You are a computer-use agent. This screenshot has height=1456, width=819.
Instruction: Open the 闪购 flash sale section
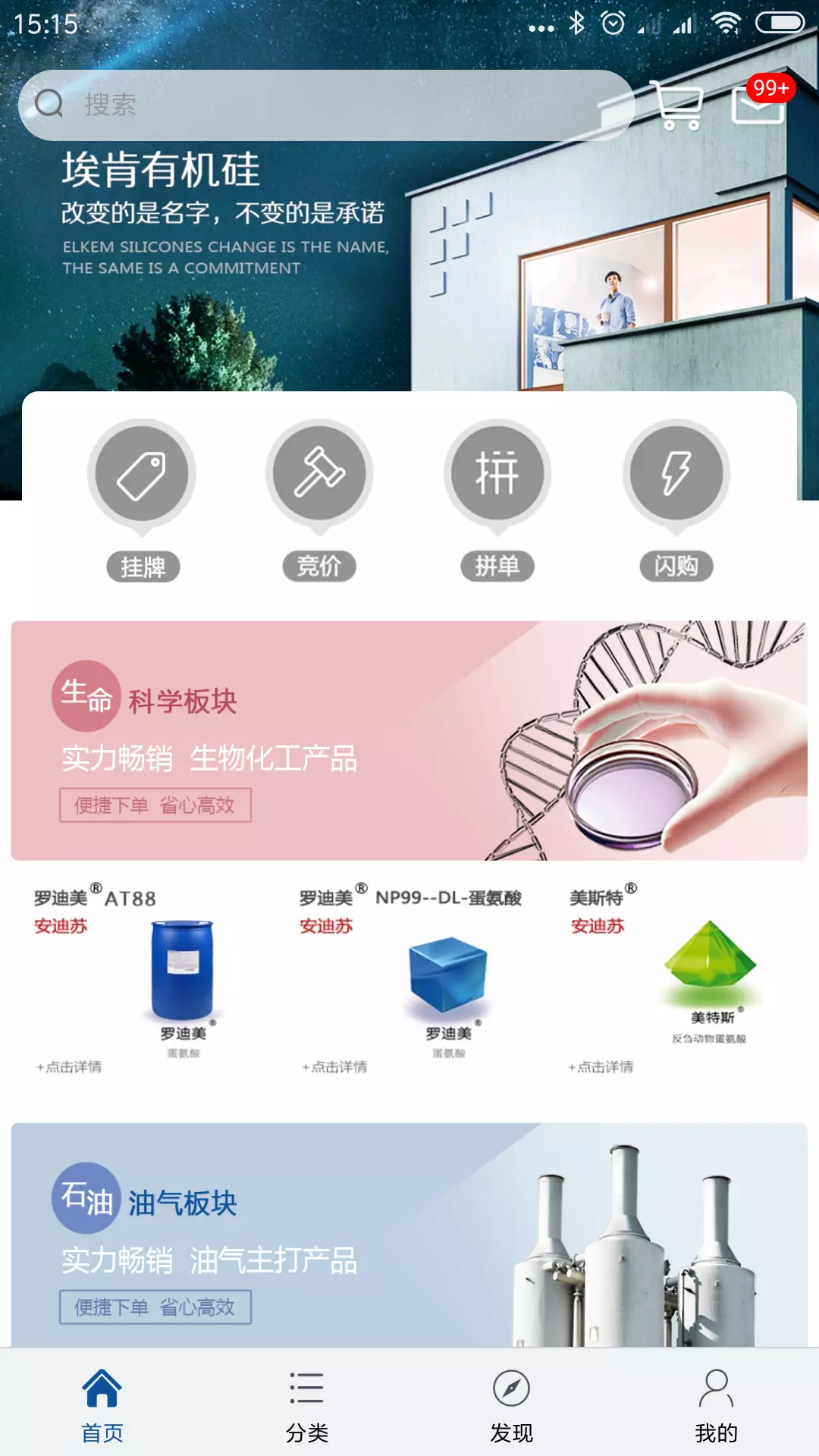[x=676, y=500]
